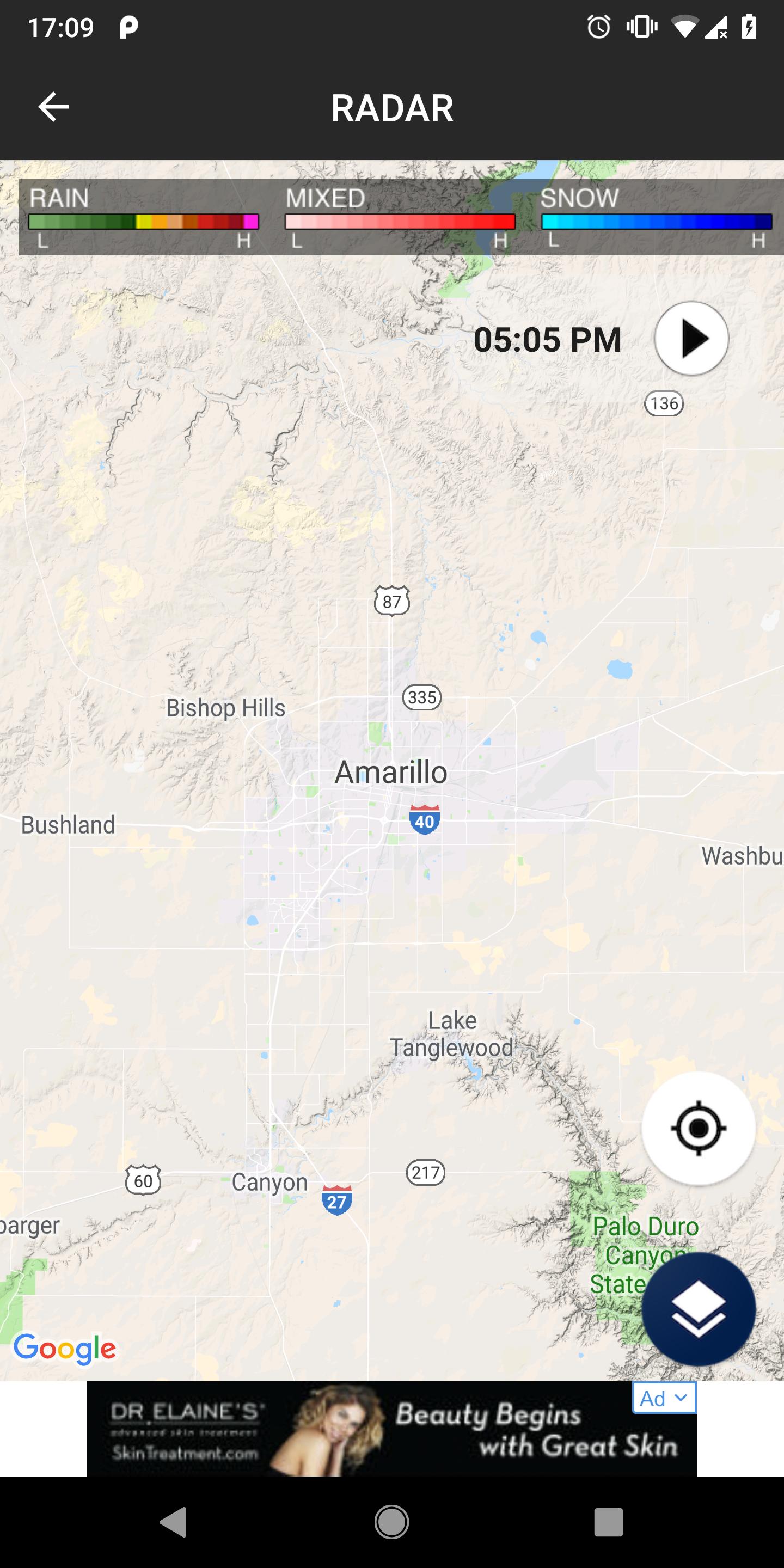Open recent apps from navigation bar
Viewport: 784px width, 1568px height.
coord(608,1522)
